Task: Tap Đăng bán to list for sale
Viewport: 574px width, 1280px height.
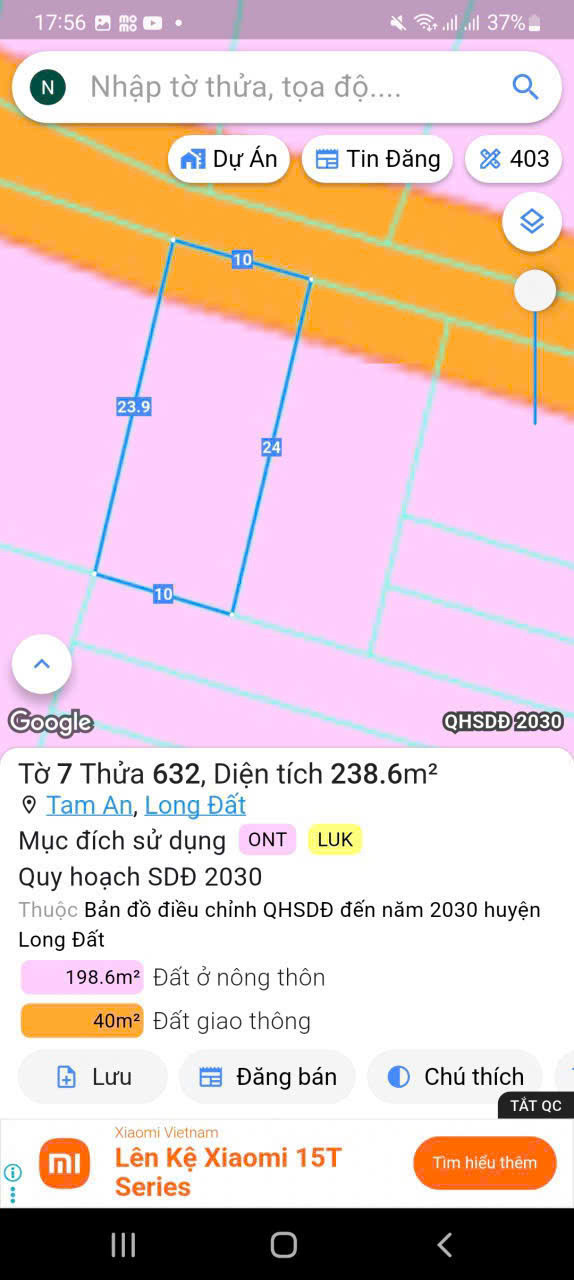Action: click(x=267, y=1076)
